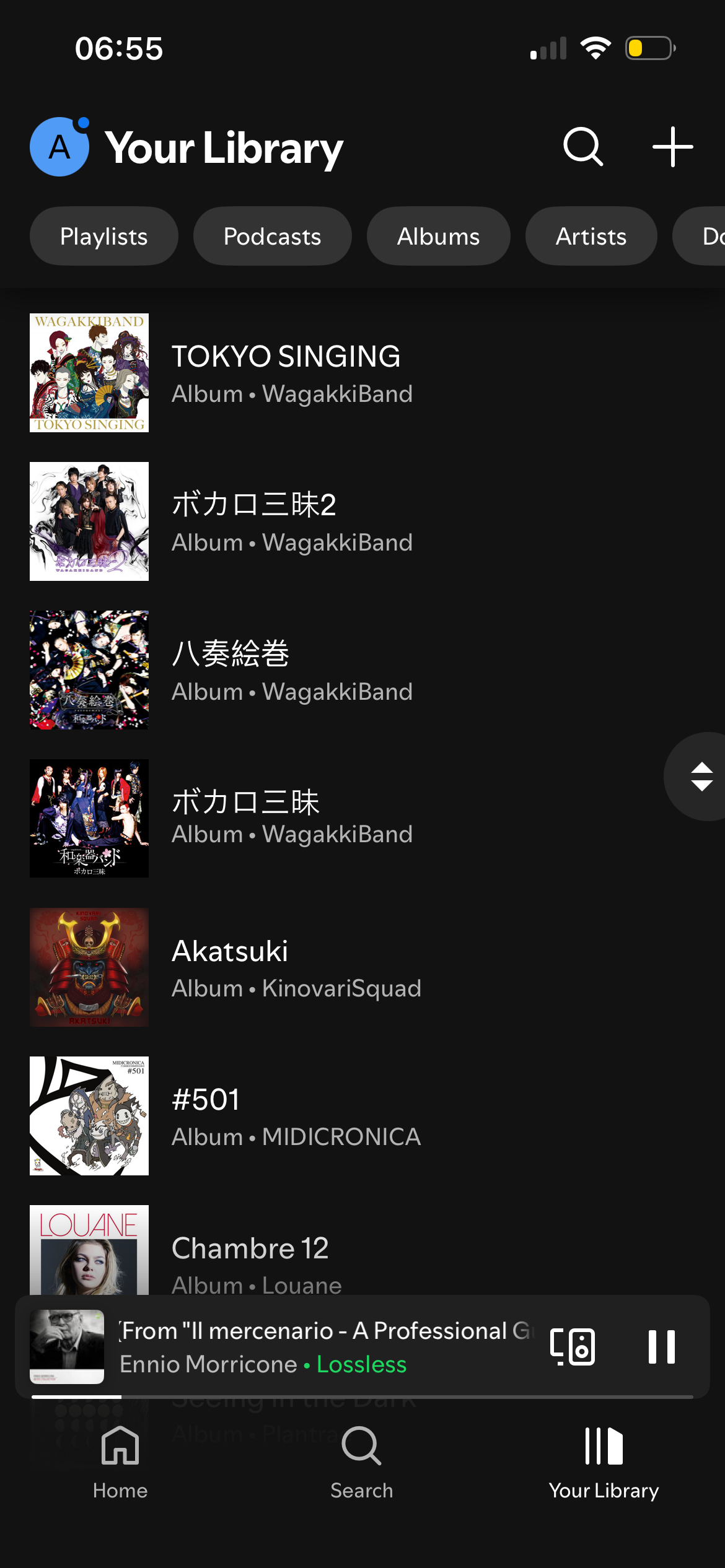
Task: Switch to the Search tab
Action: pyautogui.click(x=361, y=1461)
